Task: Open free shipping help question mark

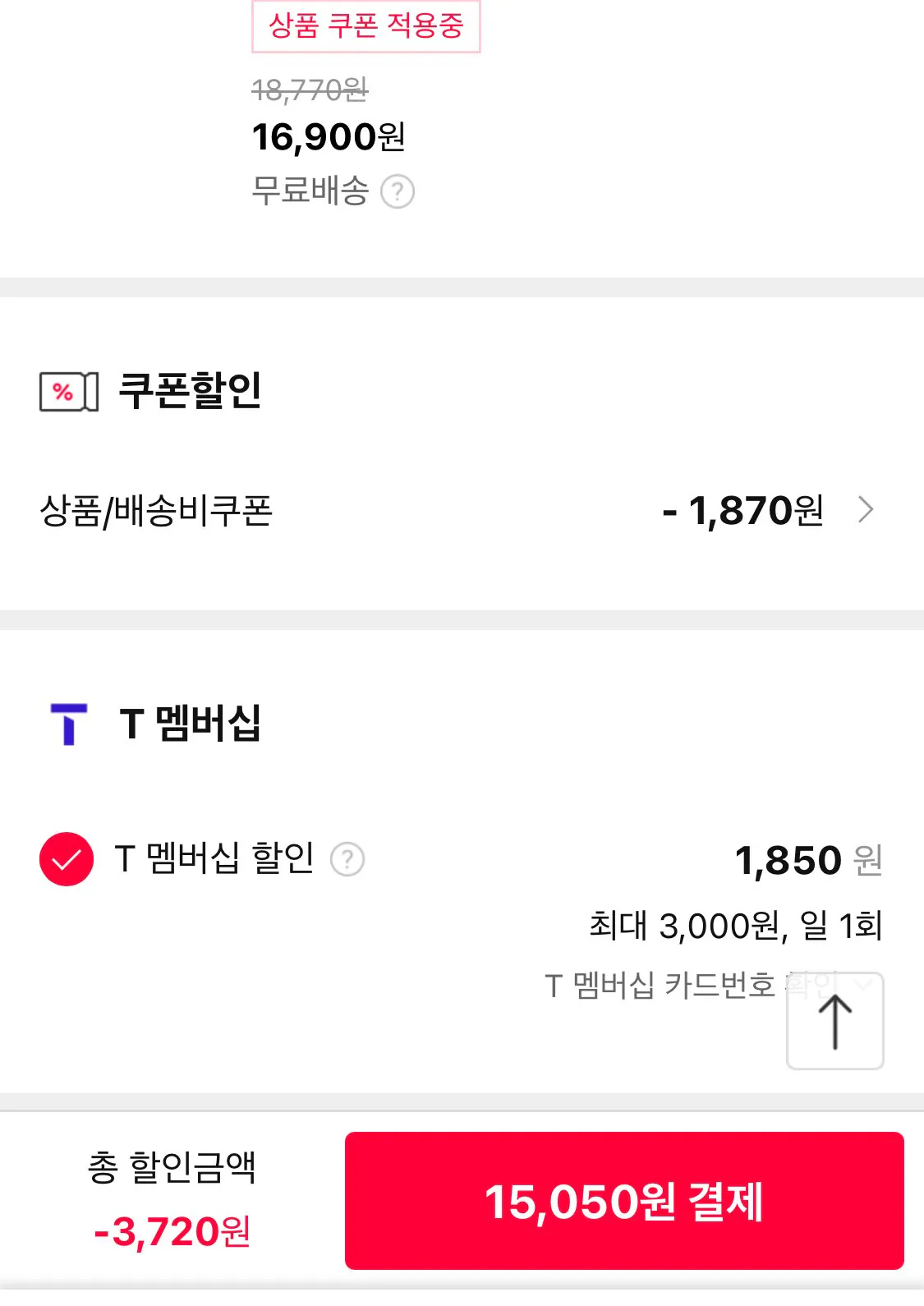Action: 398,192
